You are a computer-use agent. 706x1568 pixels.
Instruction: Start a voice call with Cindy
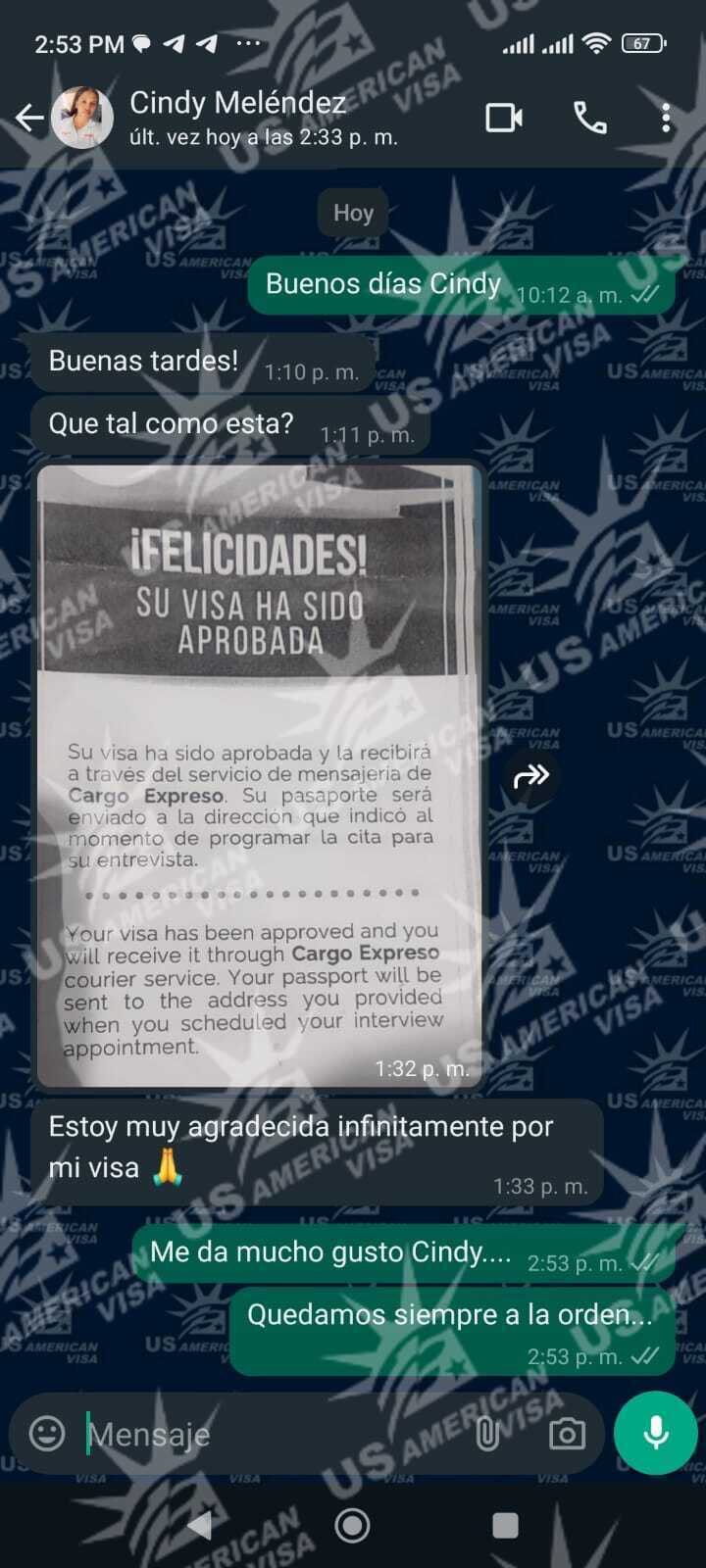[x=589, y=119]
